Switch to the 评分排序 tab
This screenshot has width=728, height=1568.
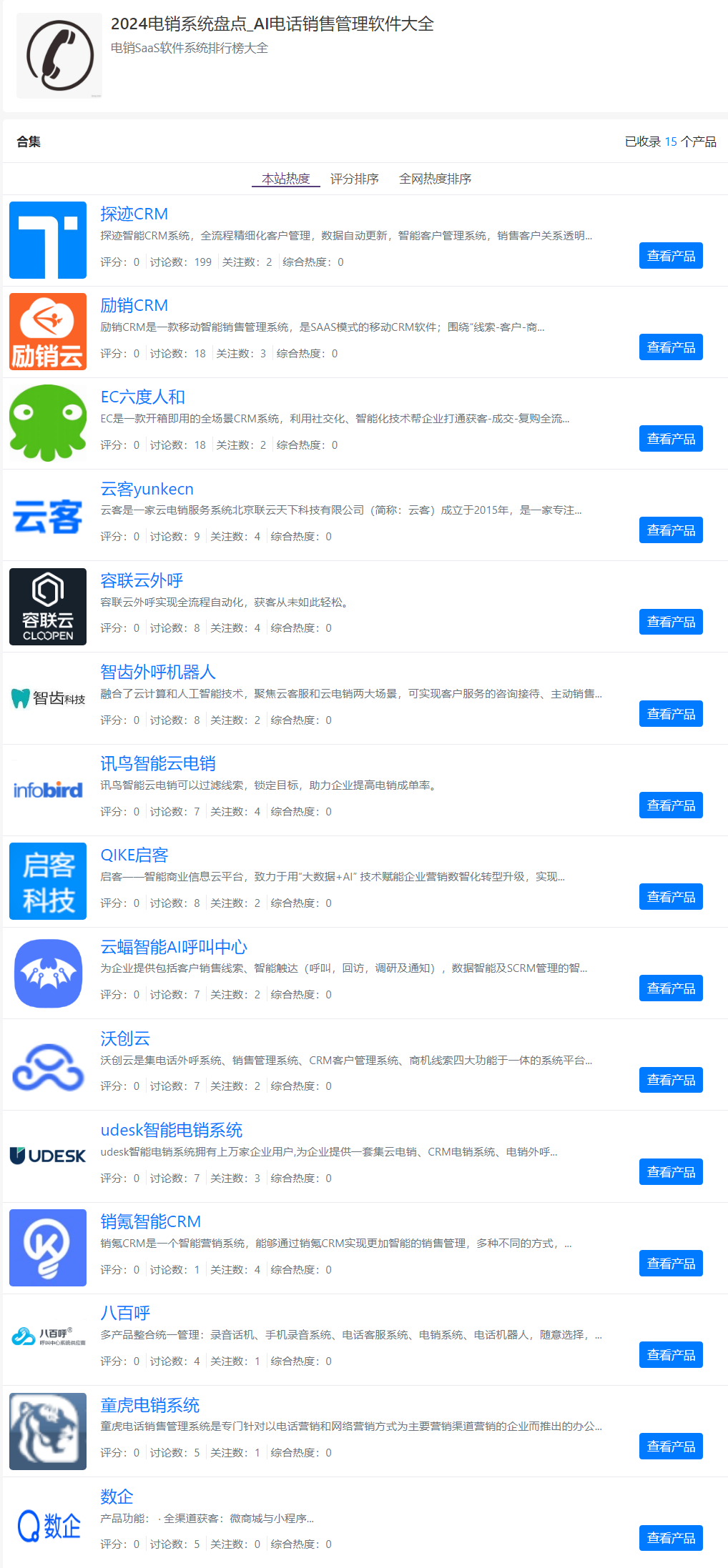[x=354, y=179]
